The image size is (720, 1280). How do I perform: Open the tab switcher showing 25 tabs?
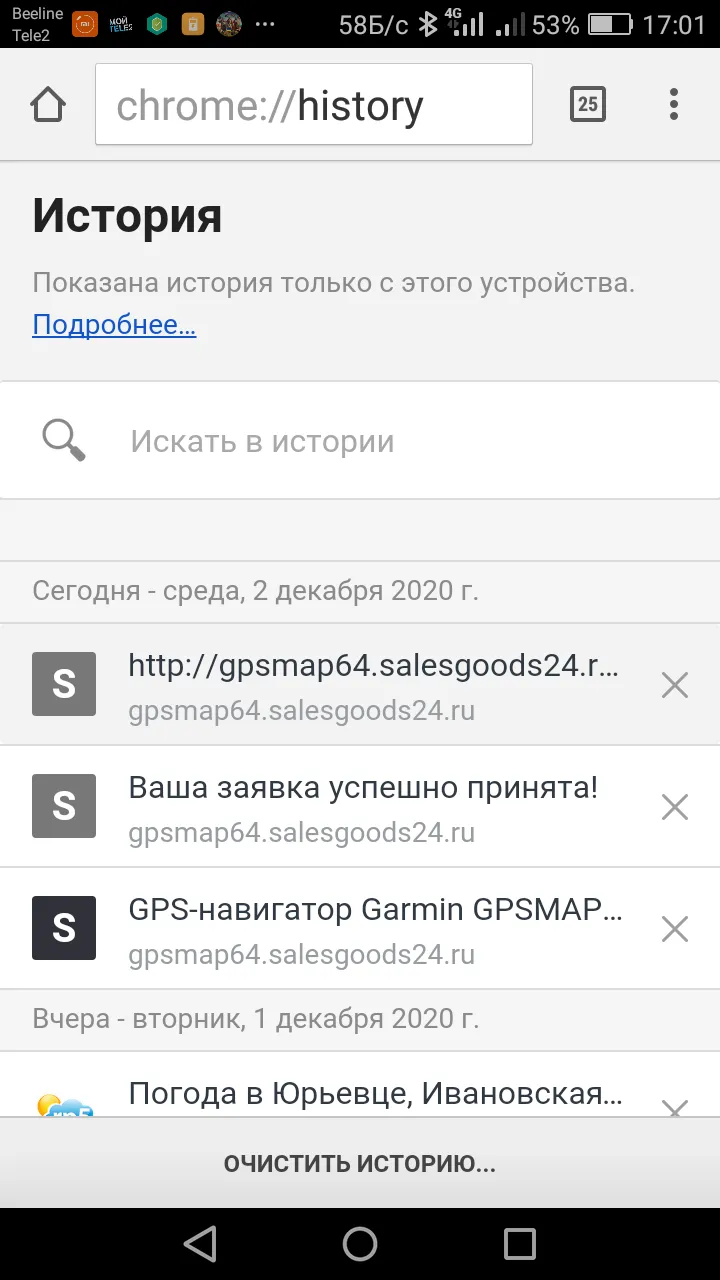point(587,104)
